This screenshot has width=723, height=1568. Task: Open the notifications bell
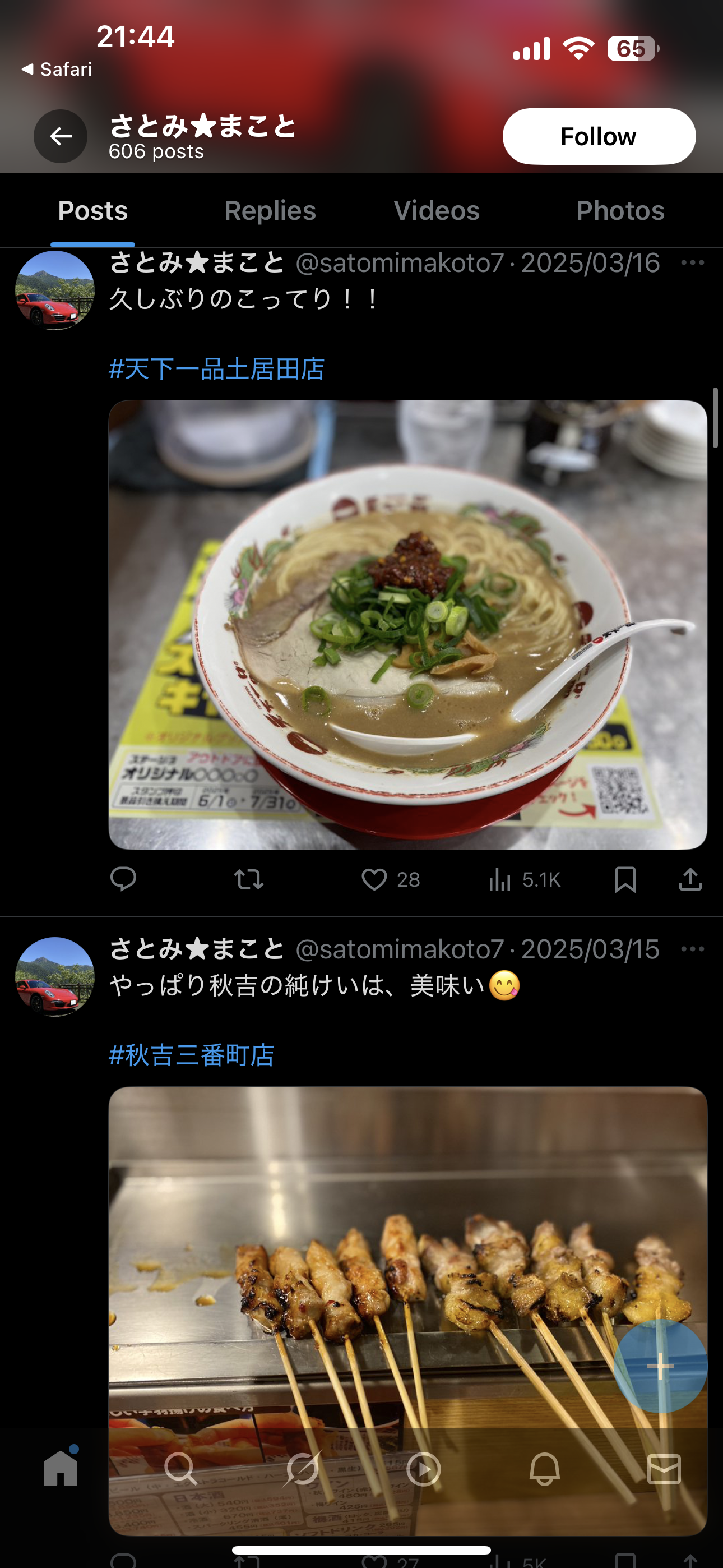point(545,1469)
